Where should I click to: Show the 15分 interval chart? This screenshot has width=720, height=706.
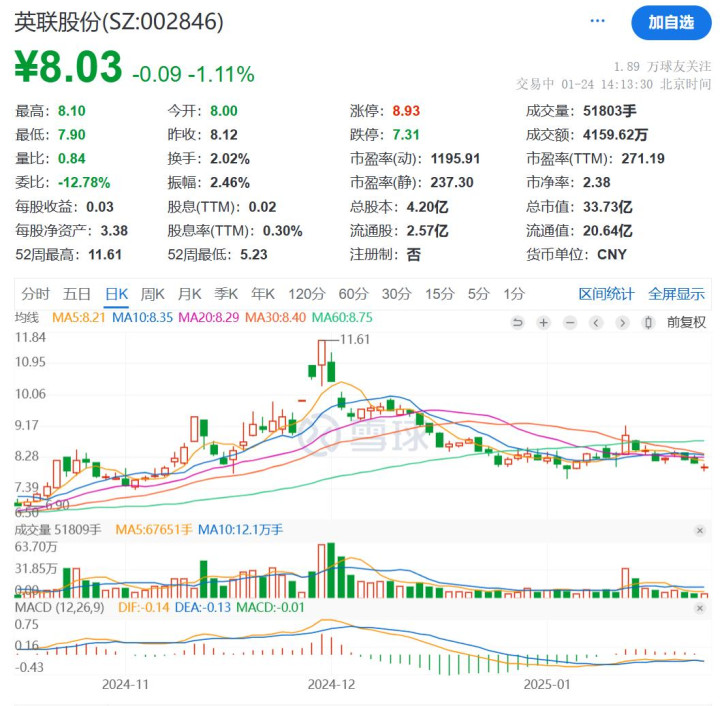click(x=439, y=294)
